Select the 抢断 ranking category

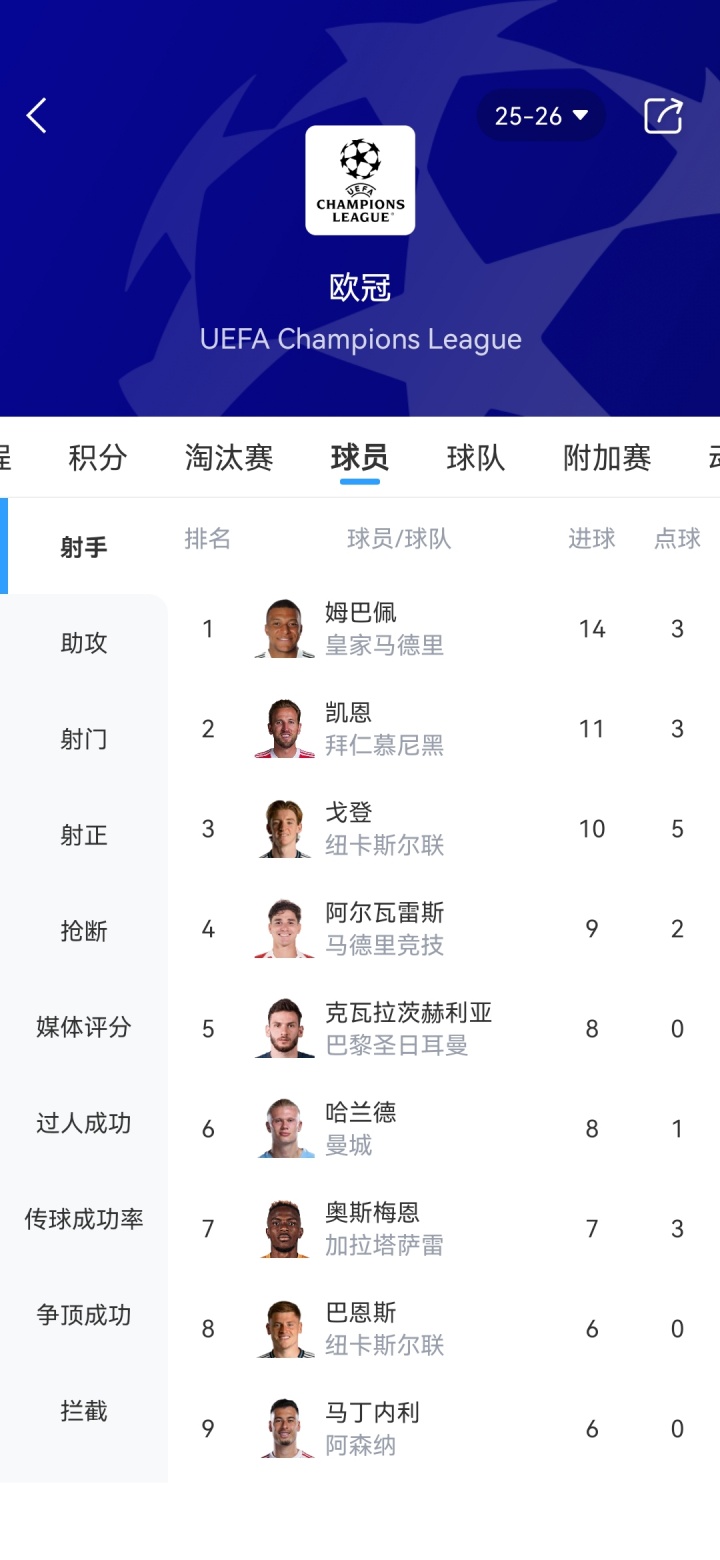[x=84, y=931]
